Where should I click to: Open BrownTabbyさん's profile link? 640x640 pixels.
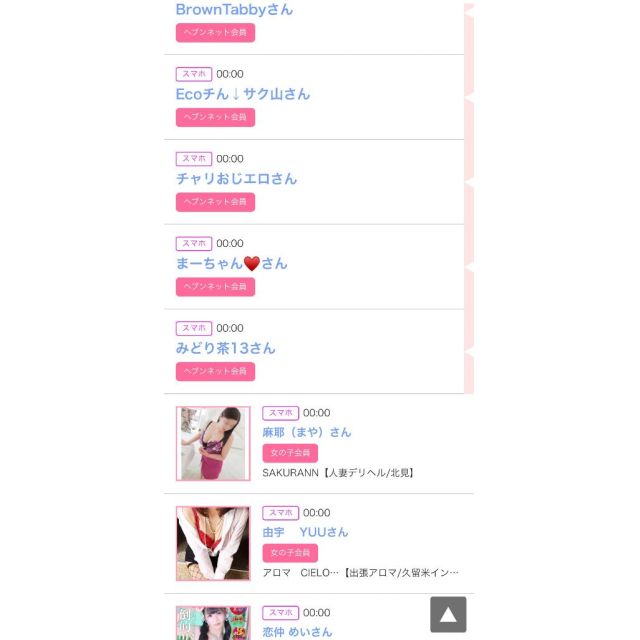tap(234, 9)
